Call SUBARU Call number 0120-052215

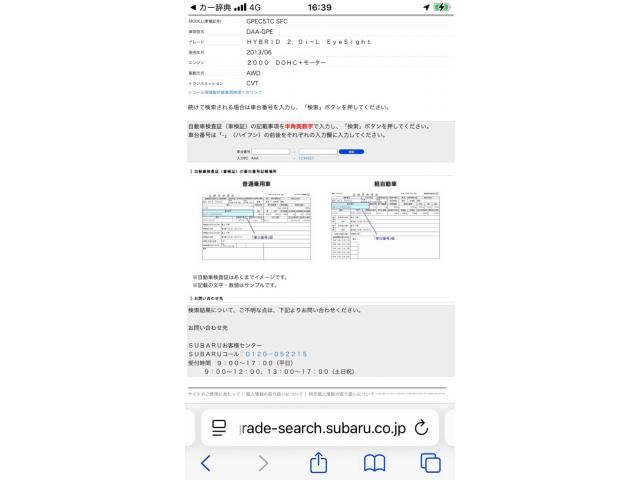coord(276,354)
